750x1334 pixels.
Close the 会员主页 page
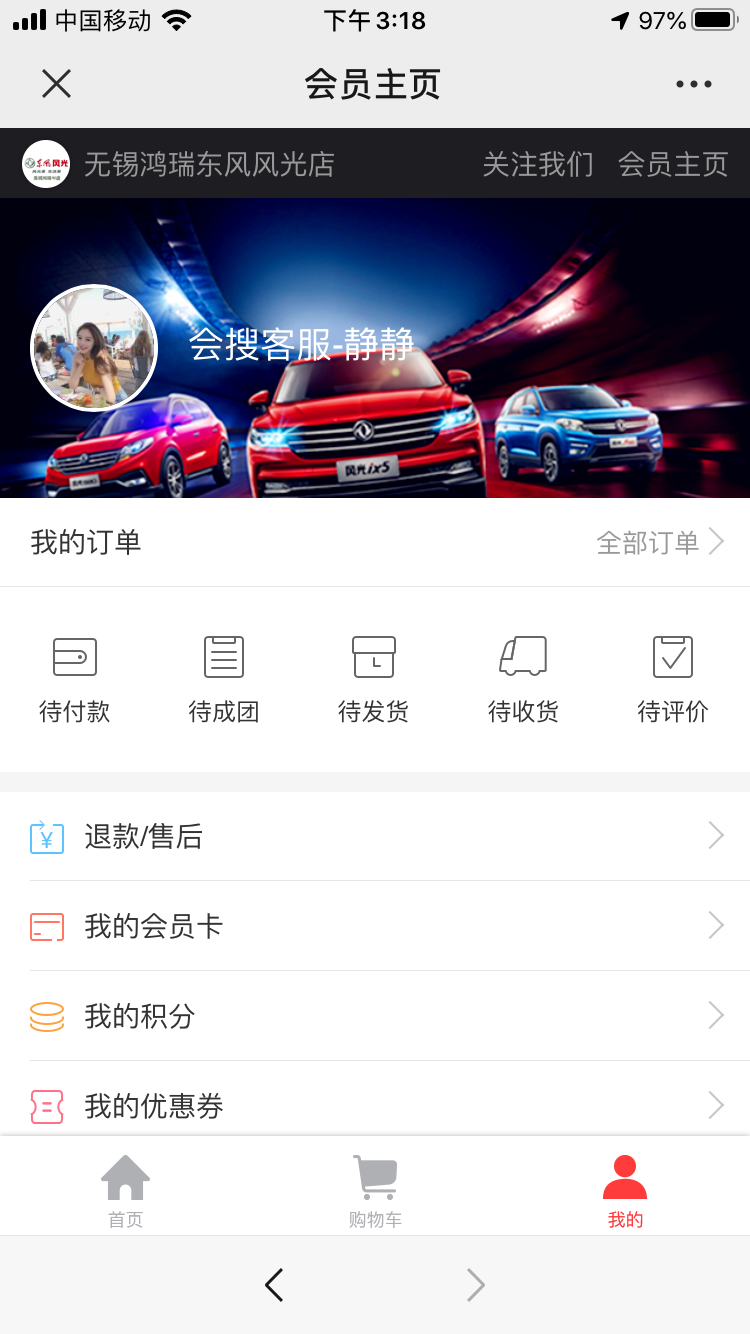[56, 84]
